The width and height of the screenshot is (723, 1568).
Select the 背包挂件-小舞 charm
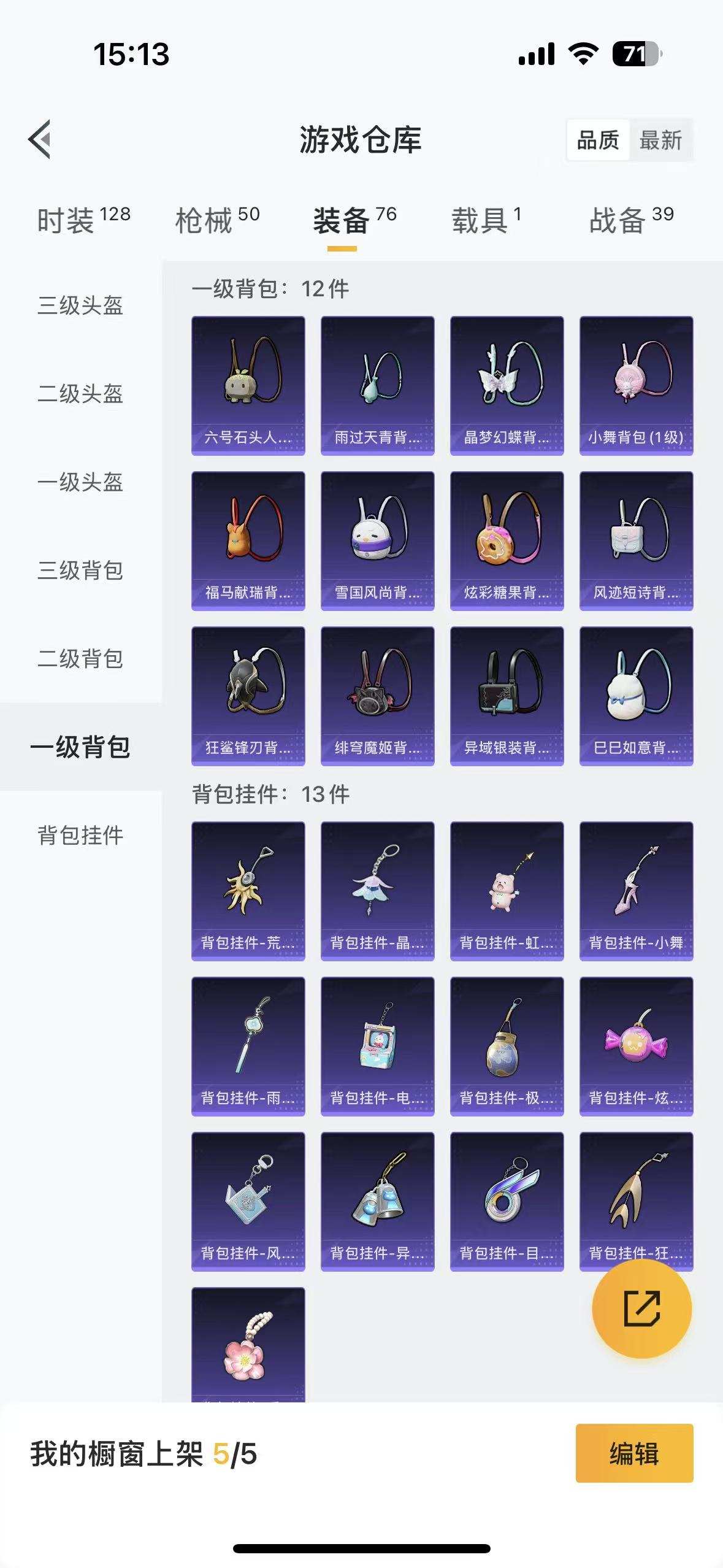637,890
